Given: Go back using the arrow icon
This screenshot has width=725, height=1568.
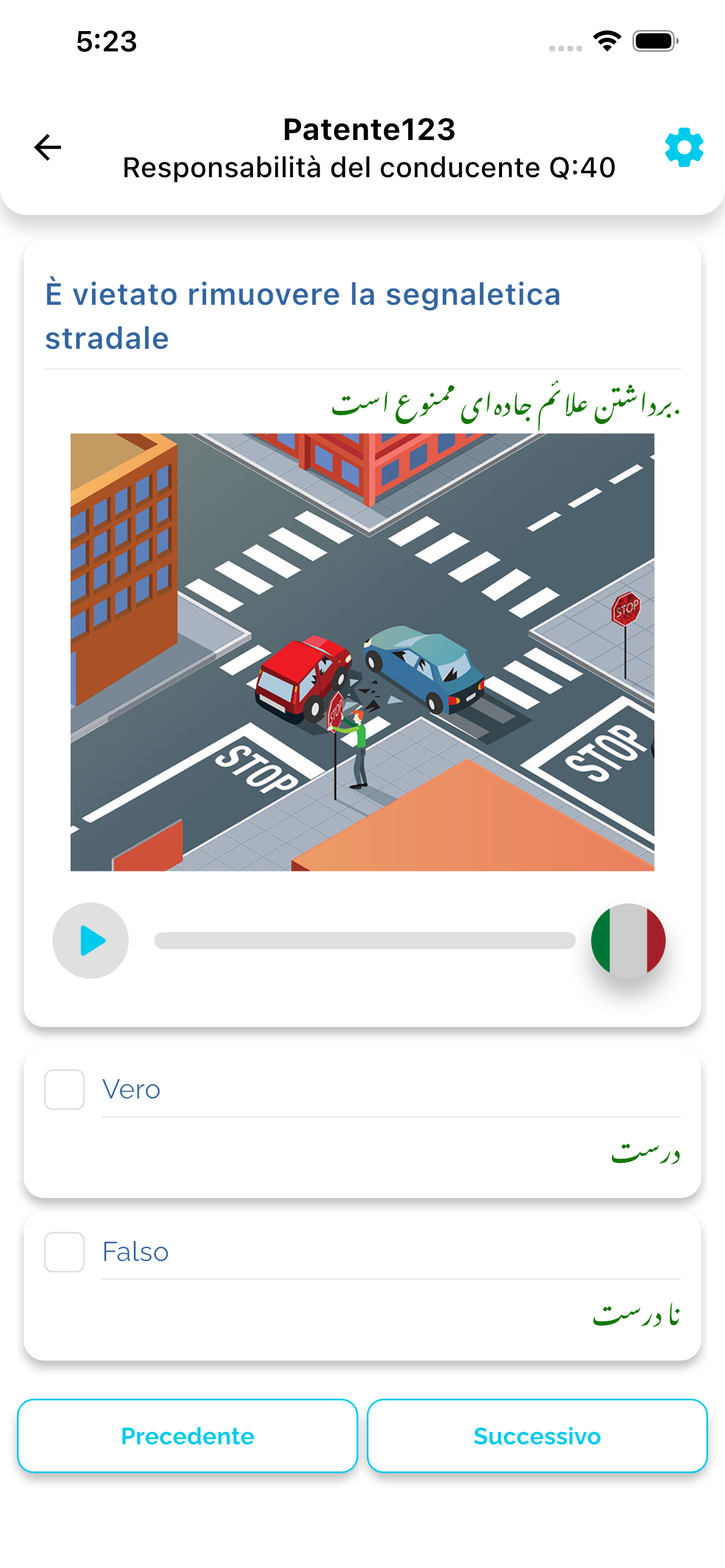Looking at the screenshot, I should tap(47, 147).
